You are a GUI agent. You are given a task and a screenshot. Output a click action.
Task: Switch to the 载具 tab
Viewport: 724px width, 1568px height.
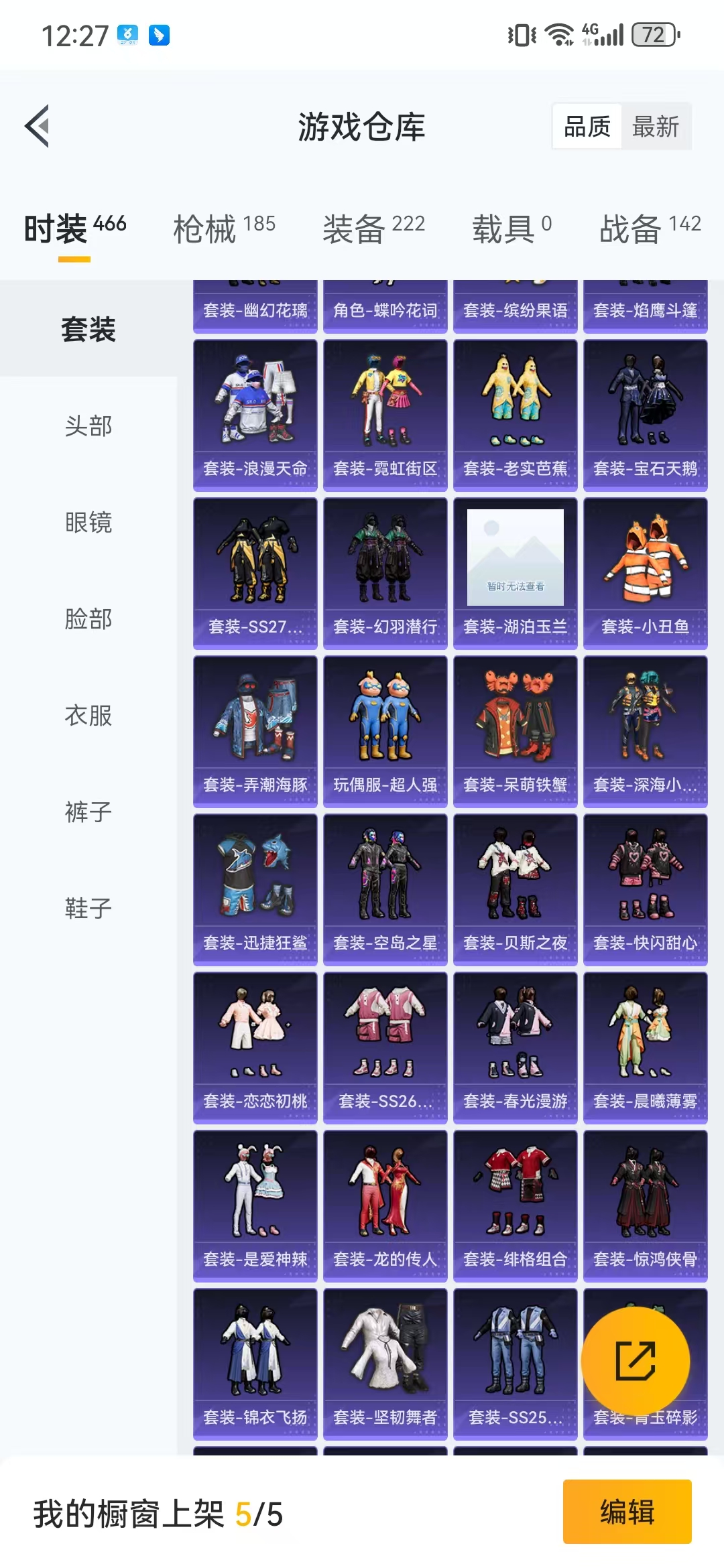coord(511,228)
